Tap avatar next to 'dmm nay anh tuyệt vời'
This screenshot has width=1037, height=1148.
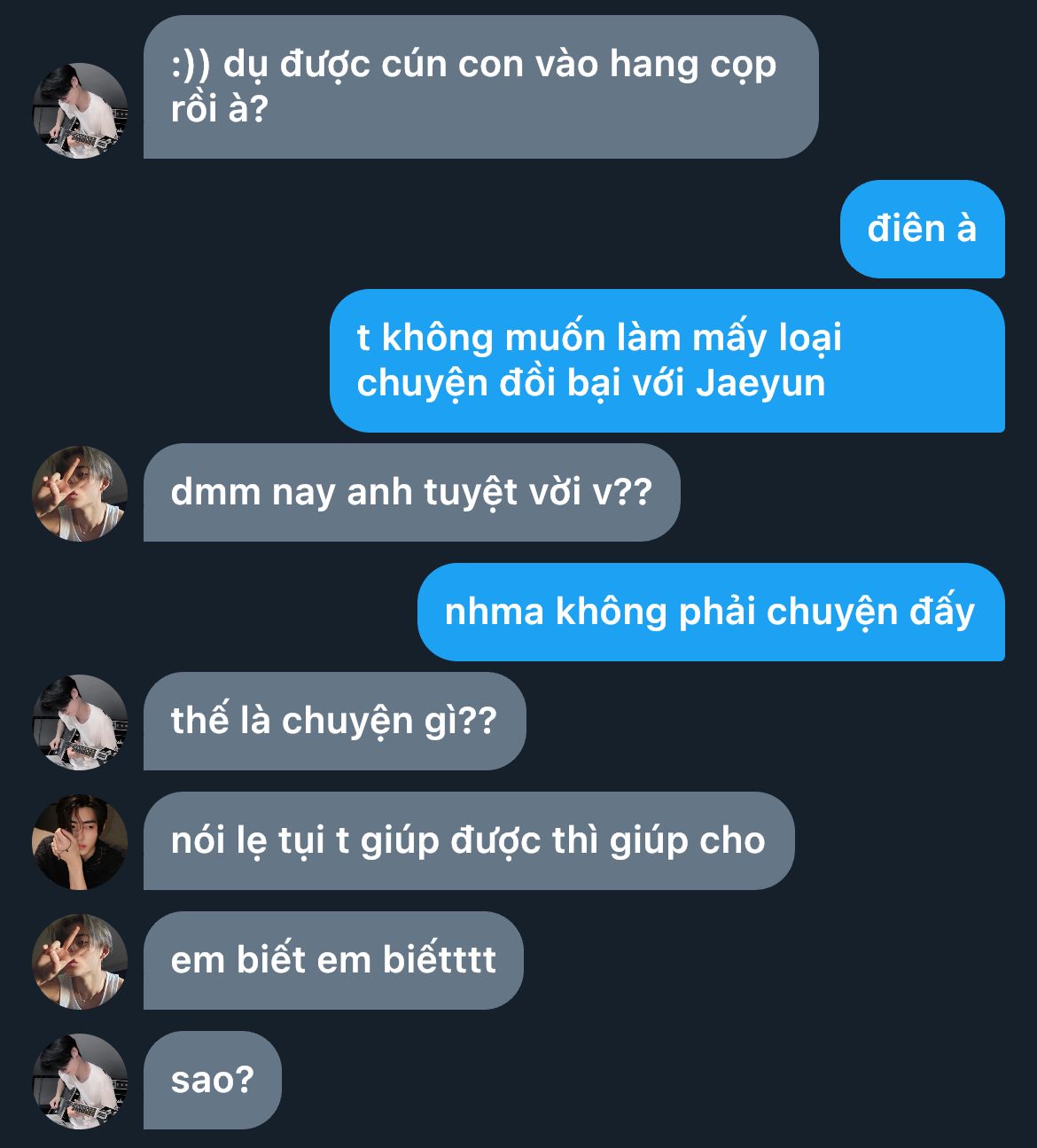tap(80, 493)
